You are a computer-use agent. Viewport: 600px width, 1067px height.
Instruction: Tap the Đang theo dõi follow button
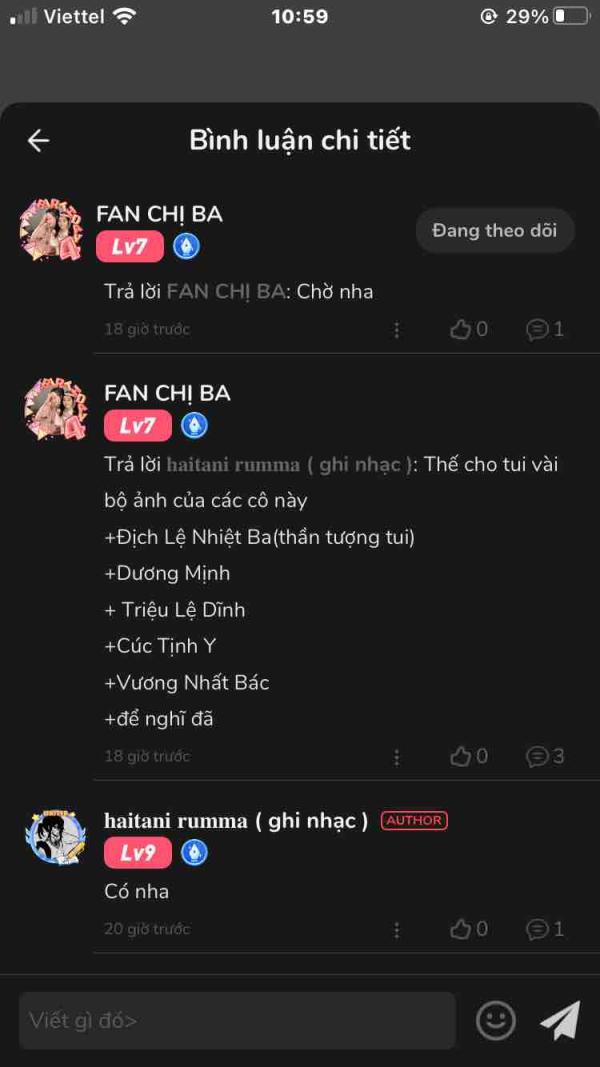495,231
